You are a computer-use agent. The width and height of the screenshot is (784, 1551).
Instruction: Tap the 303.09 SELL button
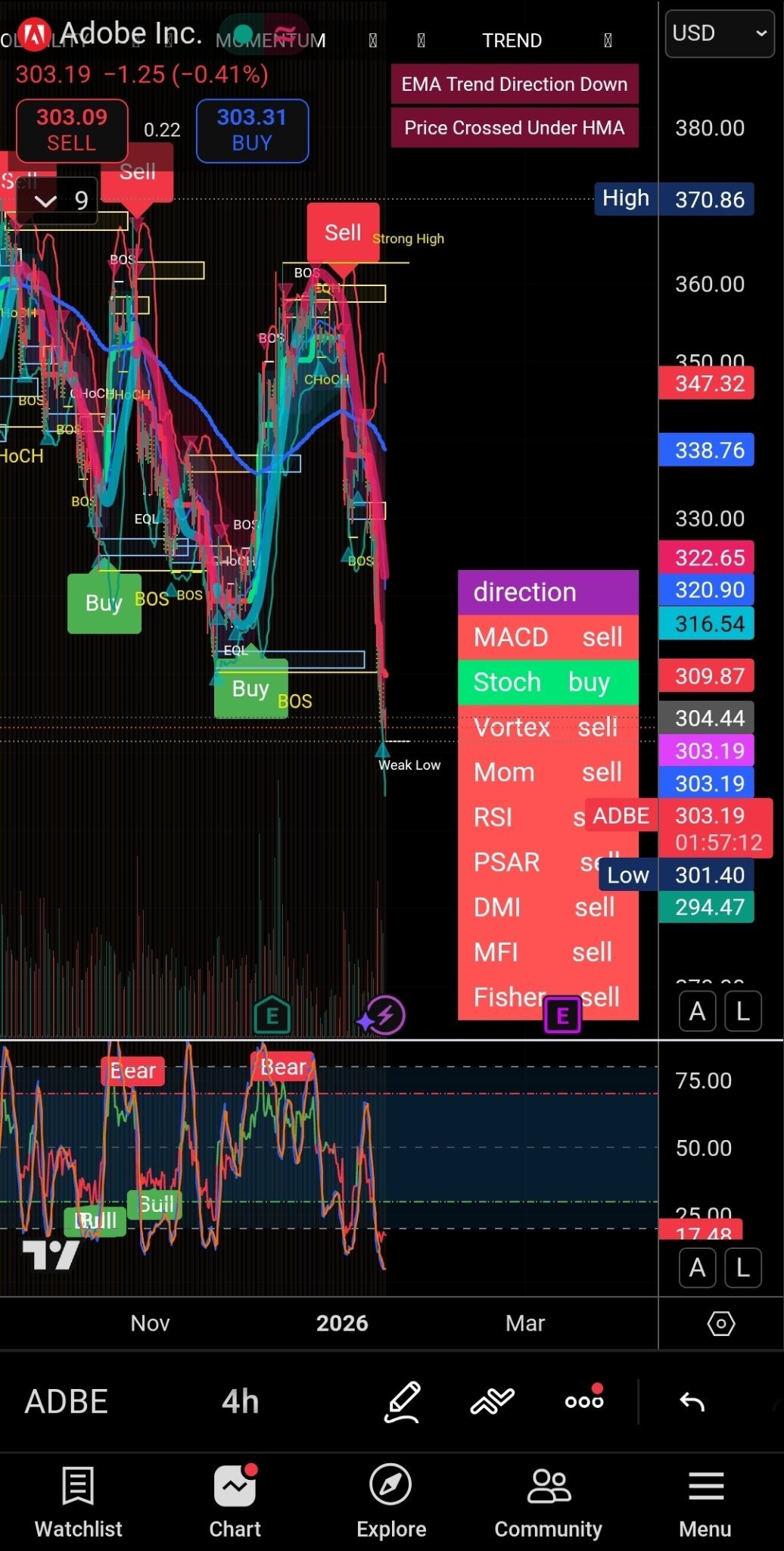click(x=72, y=130)
